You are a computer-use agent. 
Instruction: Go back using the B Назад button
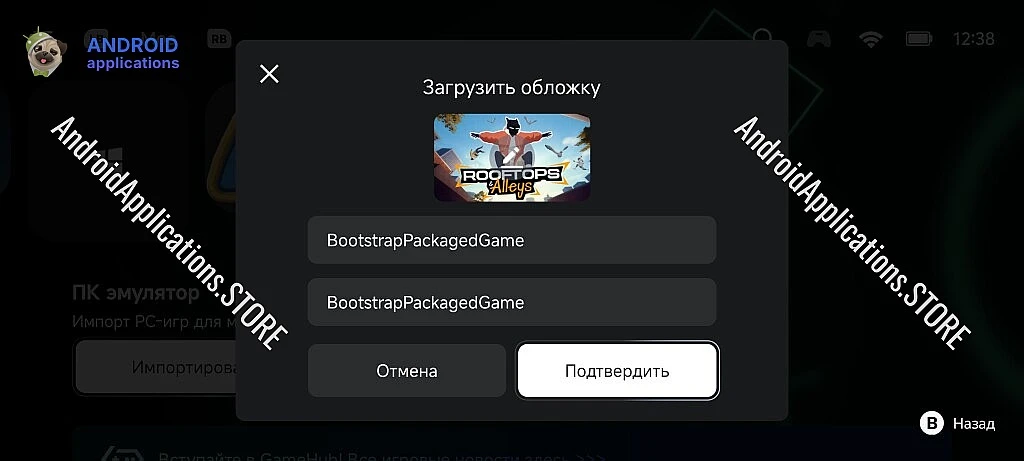tap(957, 424)
